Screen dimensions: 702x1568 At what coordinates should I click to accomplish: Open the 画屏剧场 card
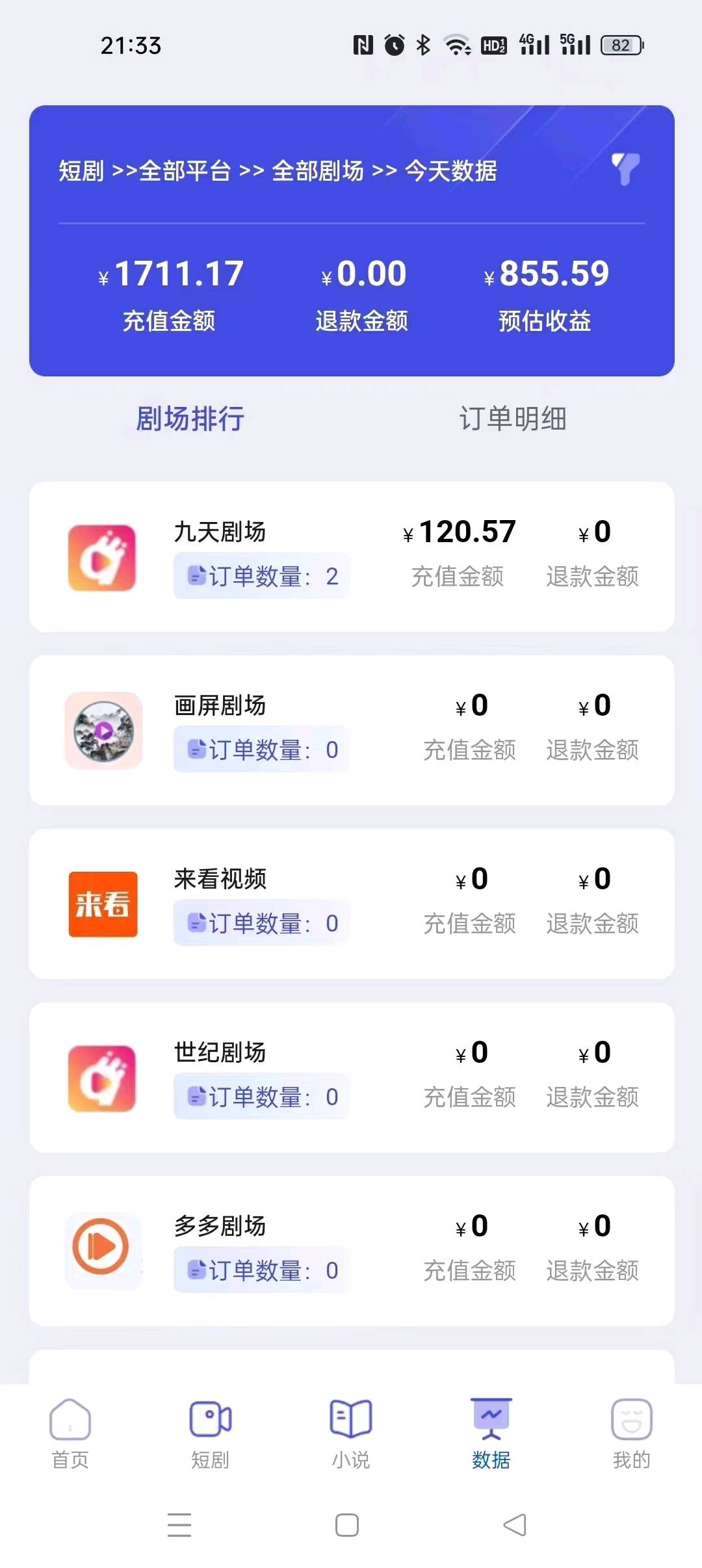pos(351,730)
